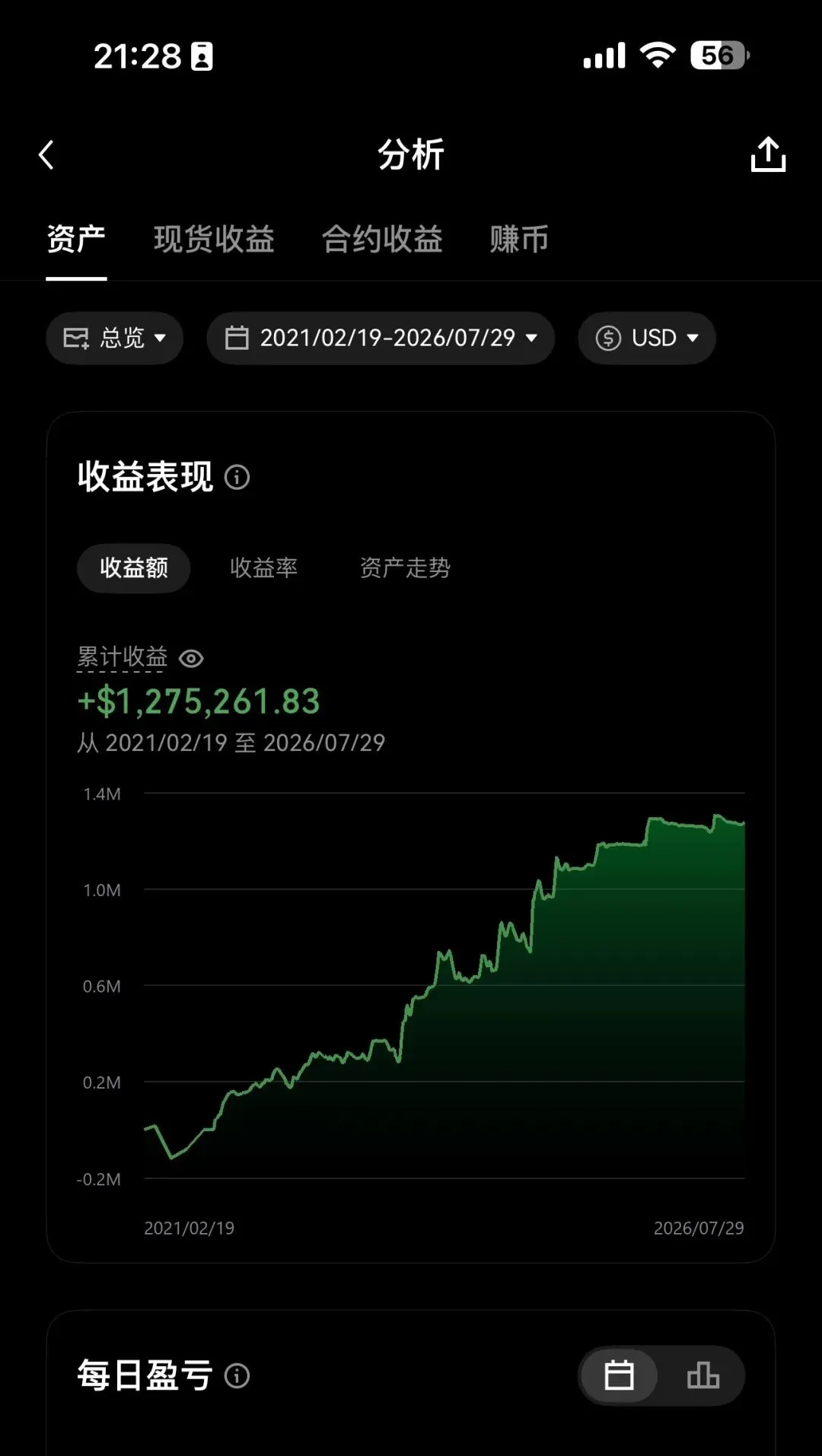This screenshot has height=1456, width=822.
Task: Tap the info icon next to 每日盈亏
Action: tap(237, 1375)
